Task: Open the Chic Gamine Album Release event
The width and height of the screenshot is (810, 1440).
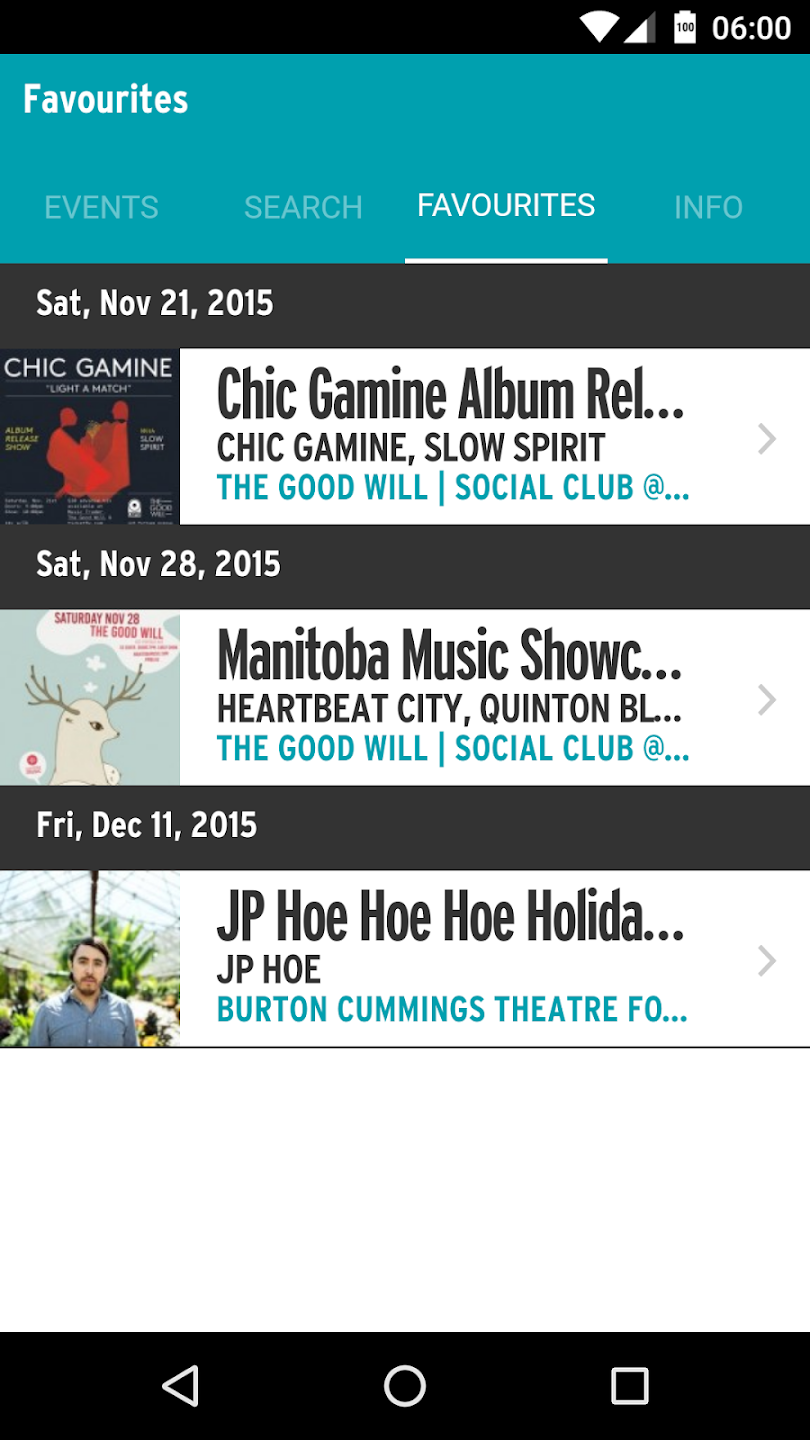Action: point(450,437)
